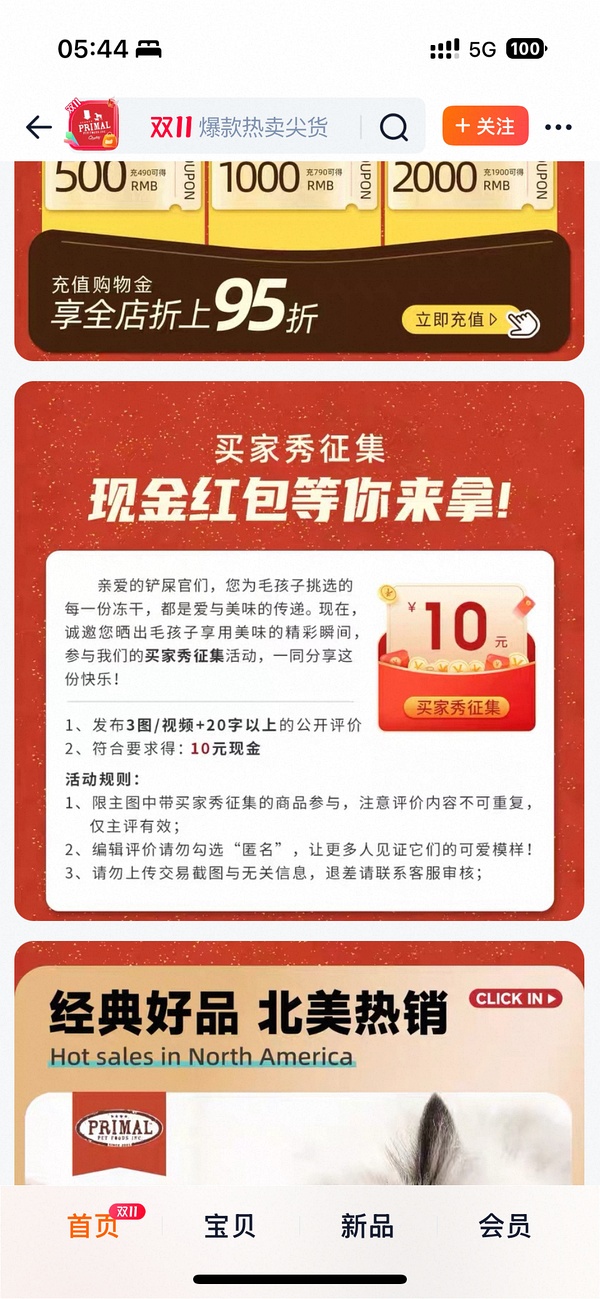Go back using the arrow icon
Viewport: 600px width, 1299px height.
point(39,127)
